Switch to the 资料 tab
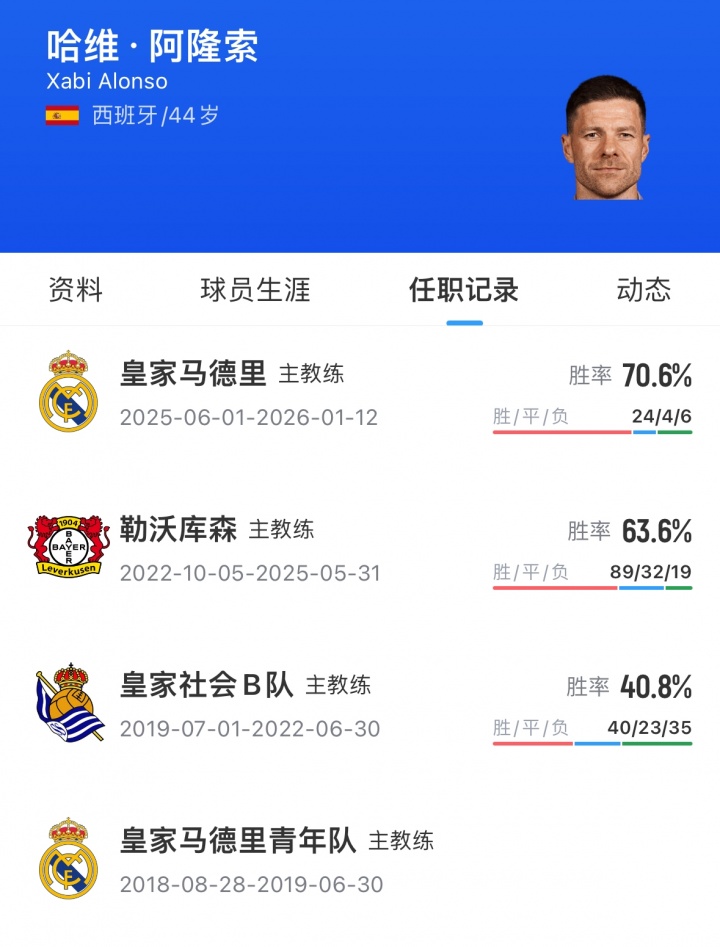The image size is (720, 947). (76, 290)
